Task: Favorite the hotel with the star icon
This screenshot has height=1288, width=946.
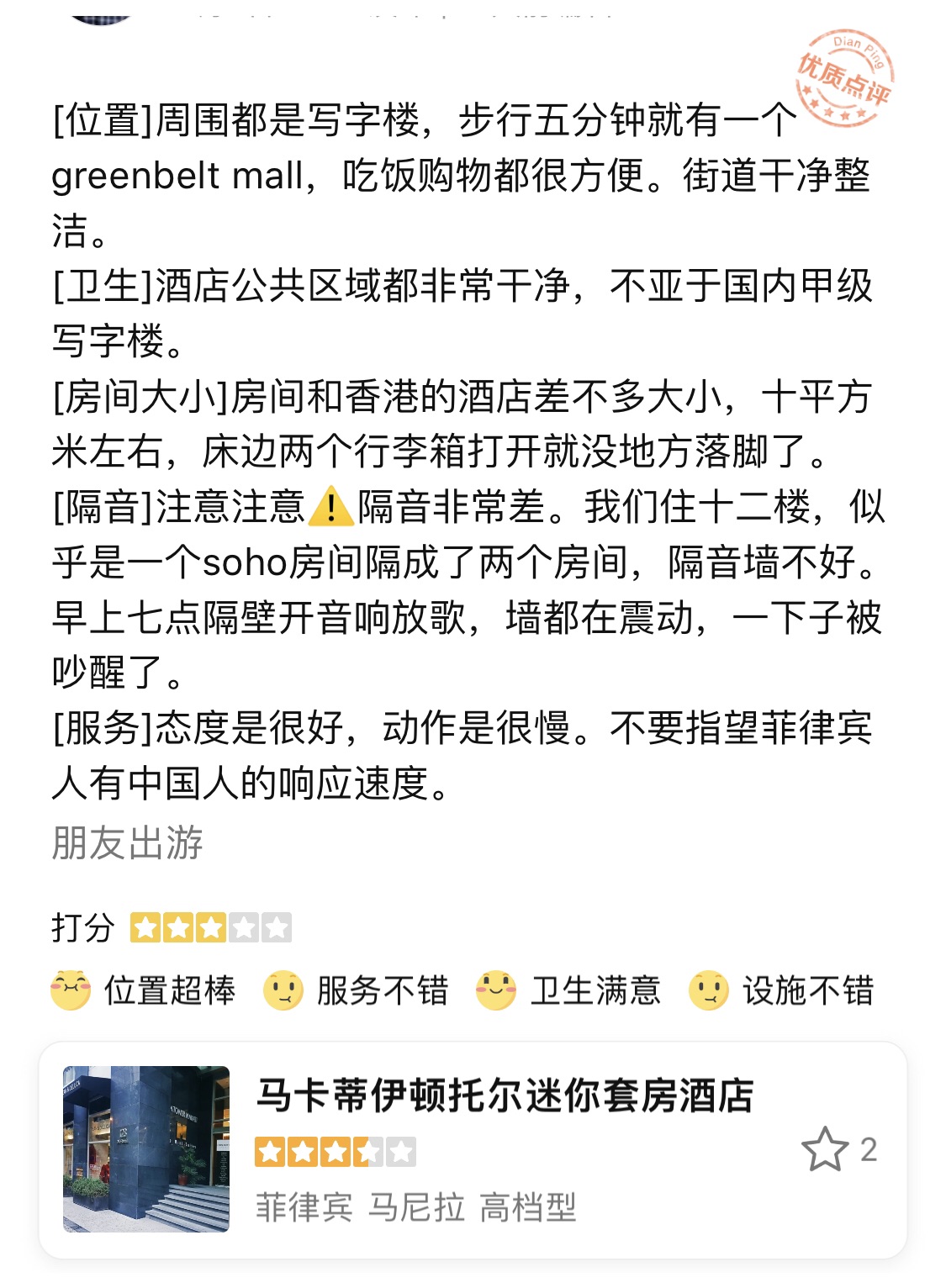Action: pos(825,1149)
